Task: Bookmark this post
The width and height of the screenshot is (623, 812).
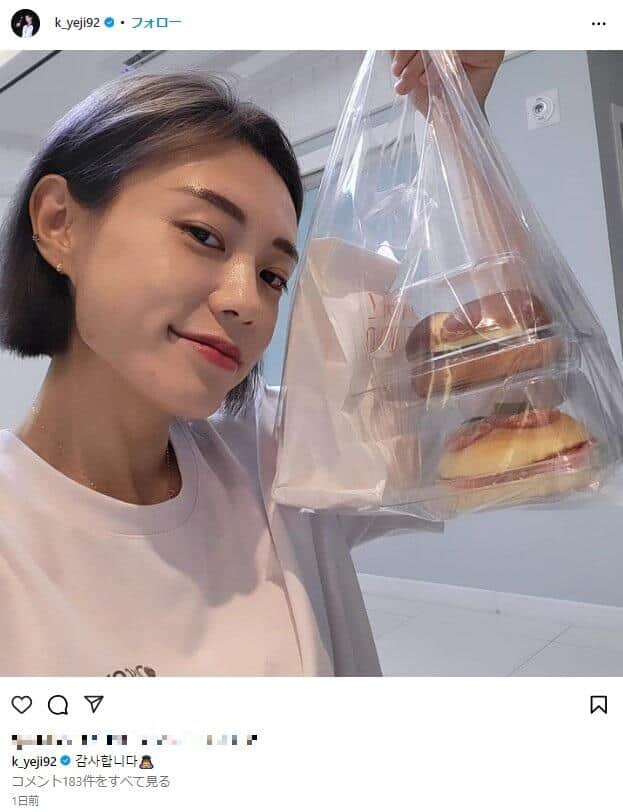Action: tap(598, 704)
